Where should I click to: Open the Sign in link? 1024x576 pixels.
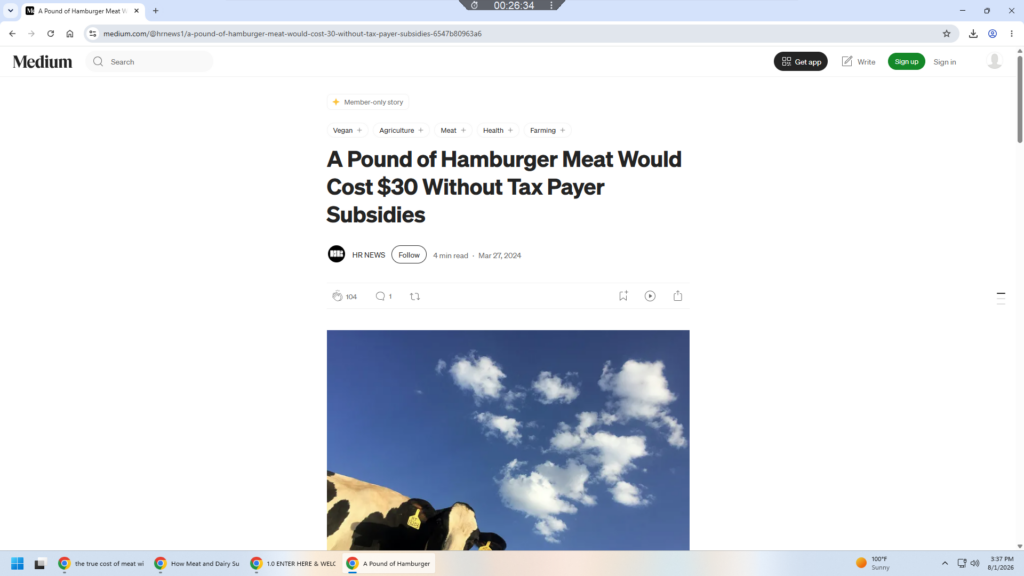tap(944, 62)
